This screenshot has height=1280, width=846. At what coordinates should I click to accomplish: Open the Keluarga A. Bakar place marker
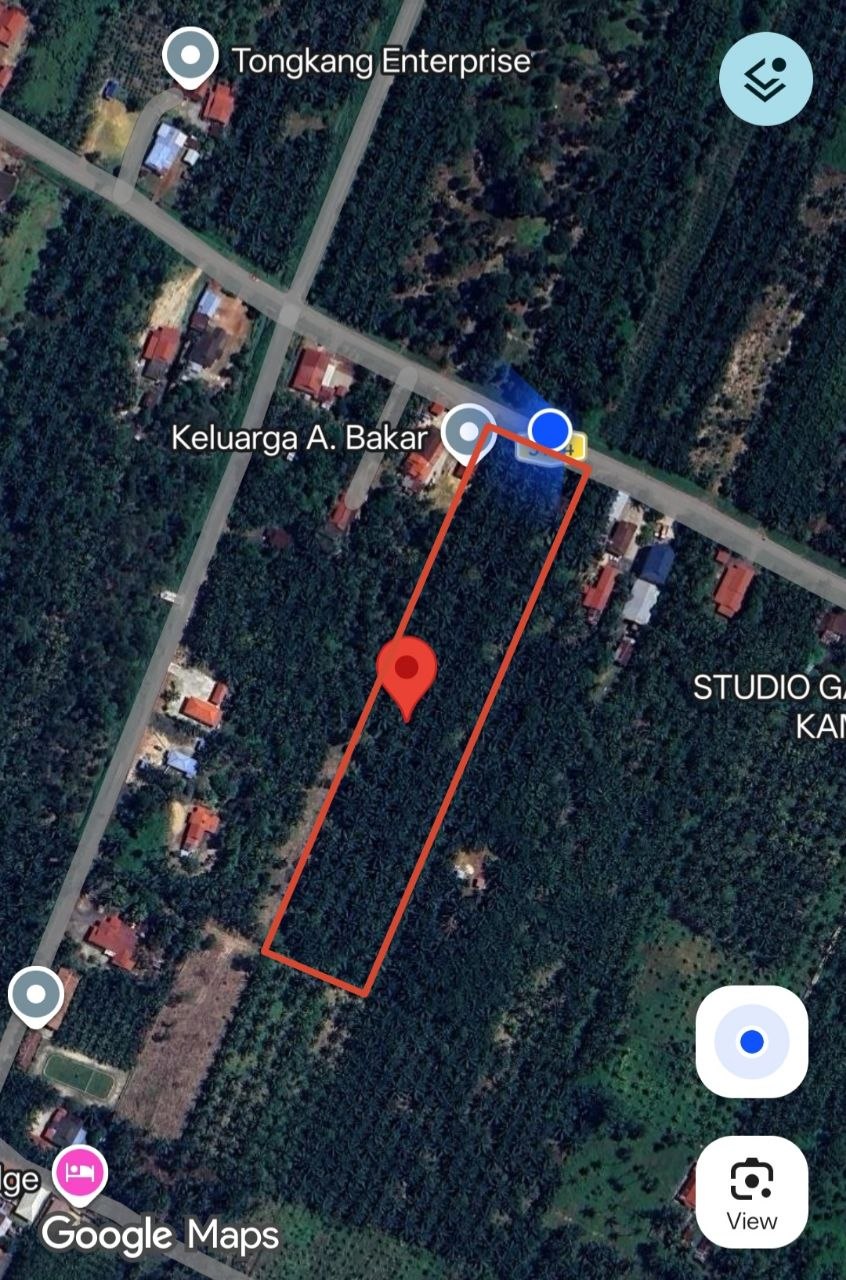pos(467,434)
